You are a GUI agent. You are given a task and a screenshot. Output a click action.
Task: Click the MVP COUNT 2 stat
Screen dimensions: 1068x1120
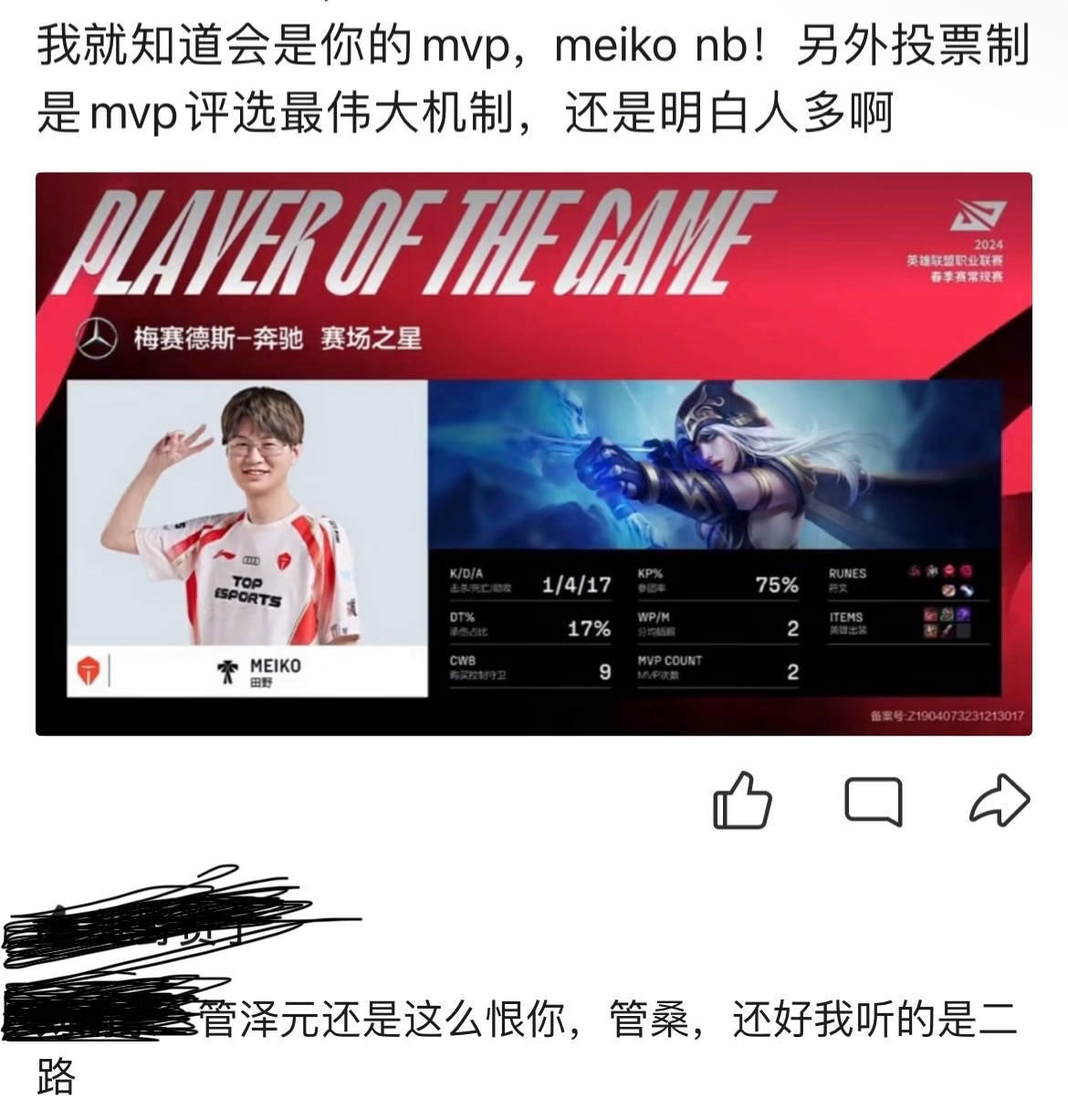point(721,666)
